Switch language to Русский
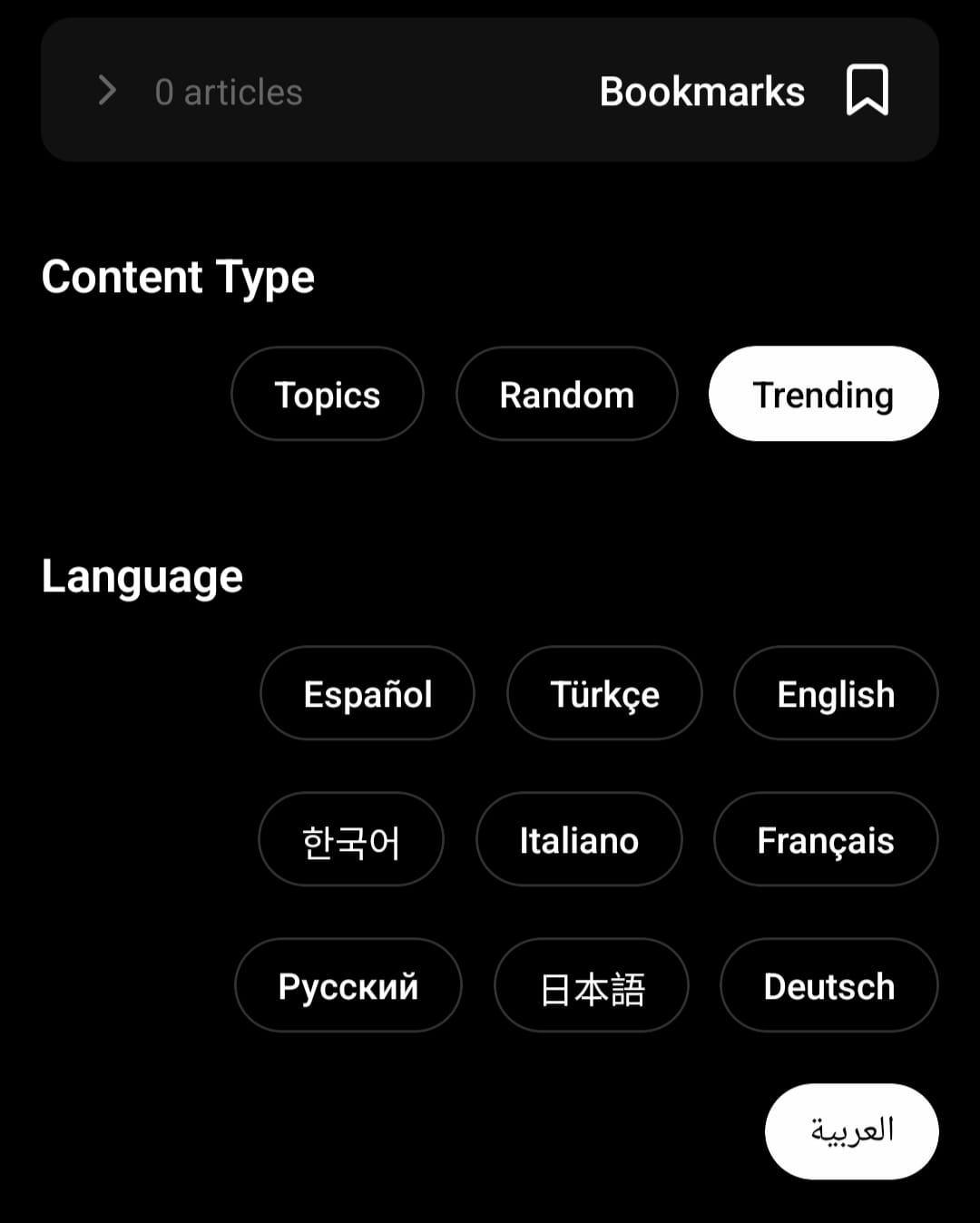980x1223 pixels. [x=348, y=986]
